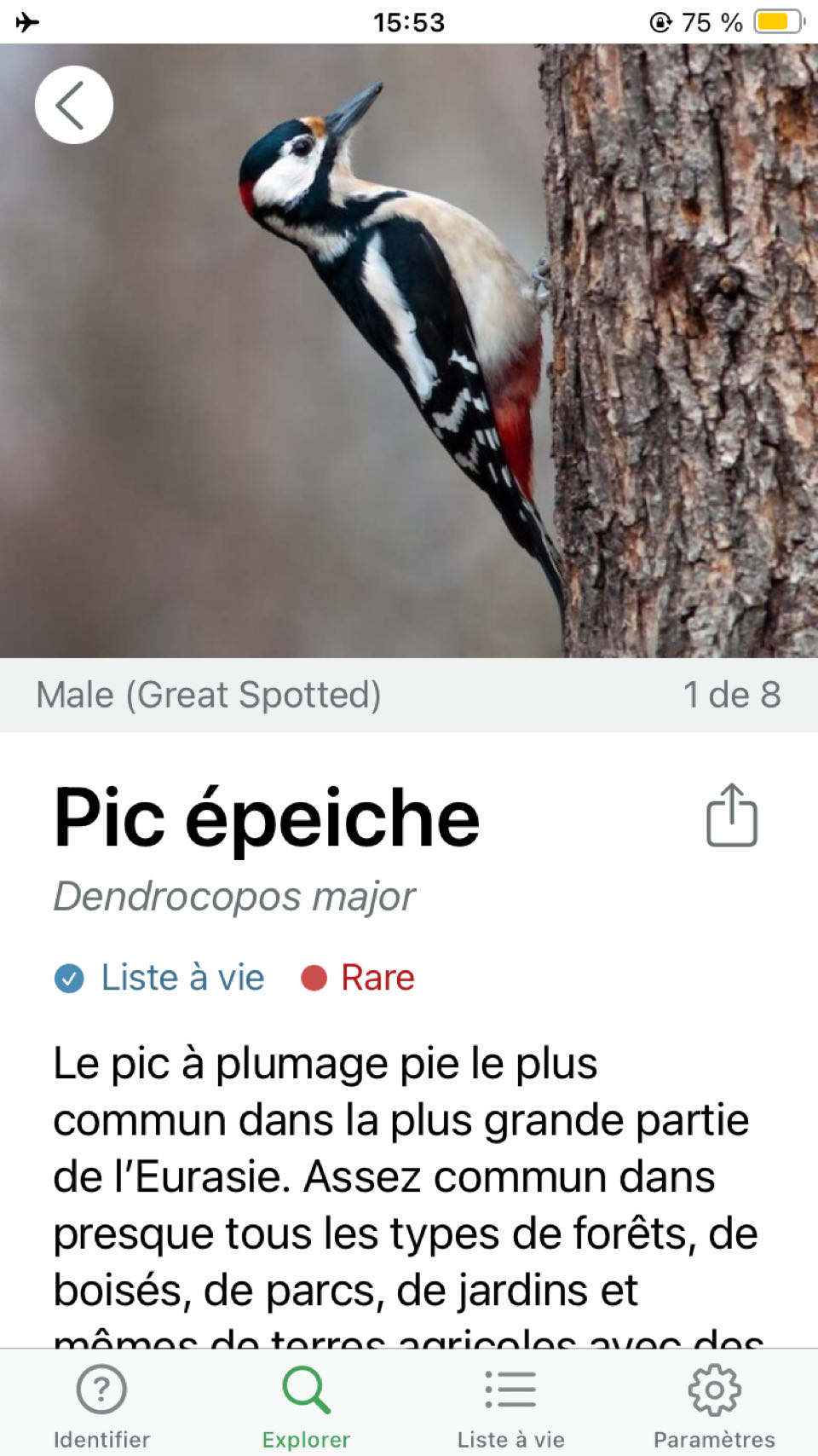818x1456 pixels.
Task: Go back using the arrow button
Action: [x=73, y=105]
